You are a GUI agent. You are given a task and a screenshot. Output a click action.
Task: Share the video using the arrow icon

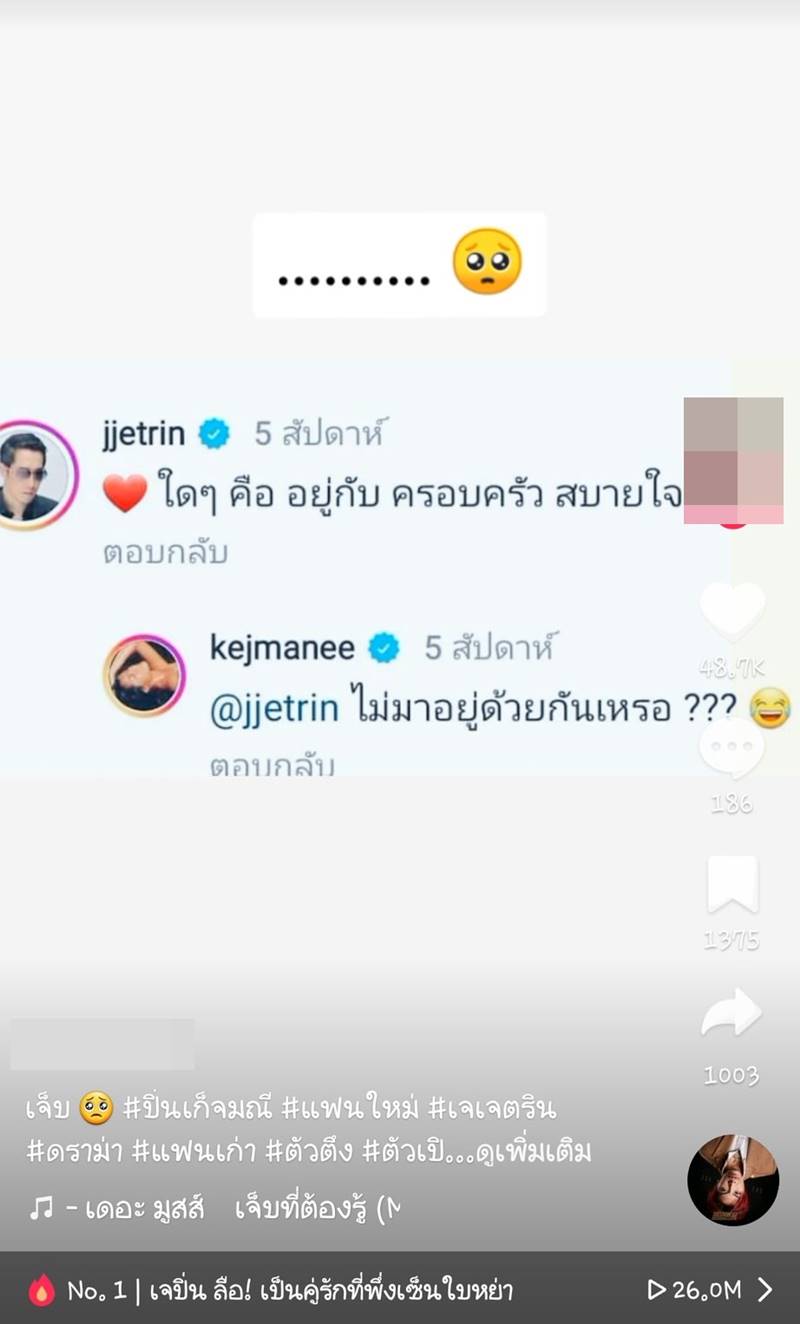733,1010
